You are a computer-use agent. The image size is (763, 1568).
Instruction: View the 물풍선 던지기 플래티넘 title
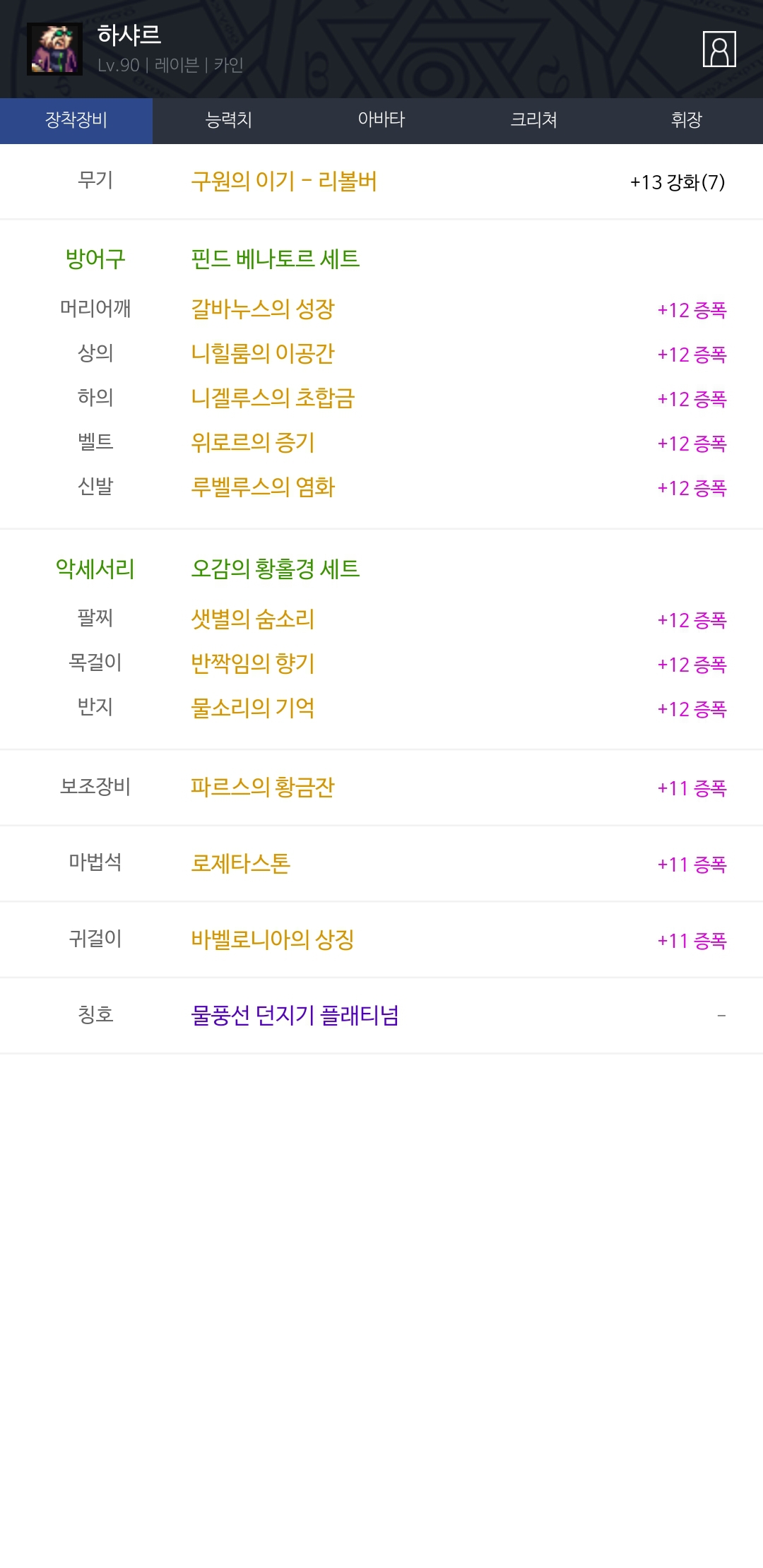[295, 1016]
